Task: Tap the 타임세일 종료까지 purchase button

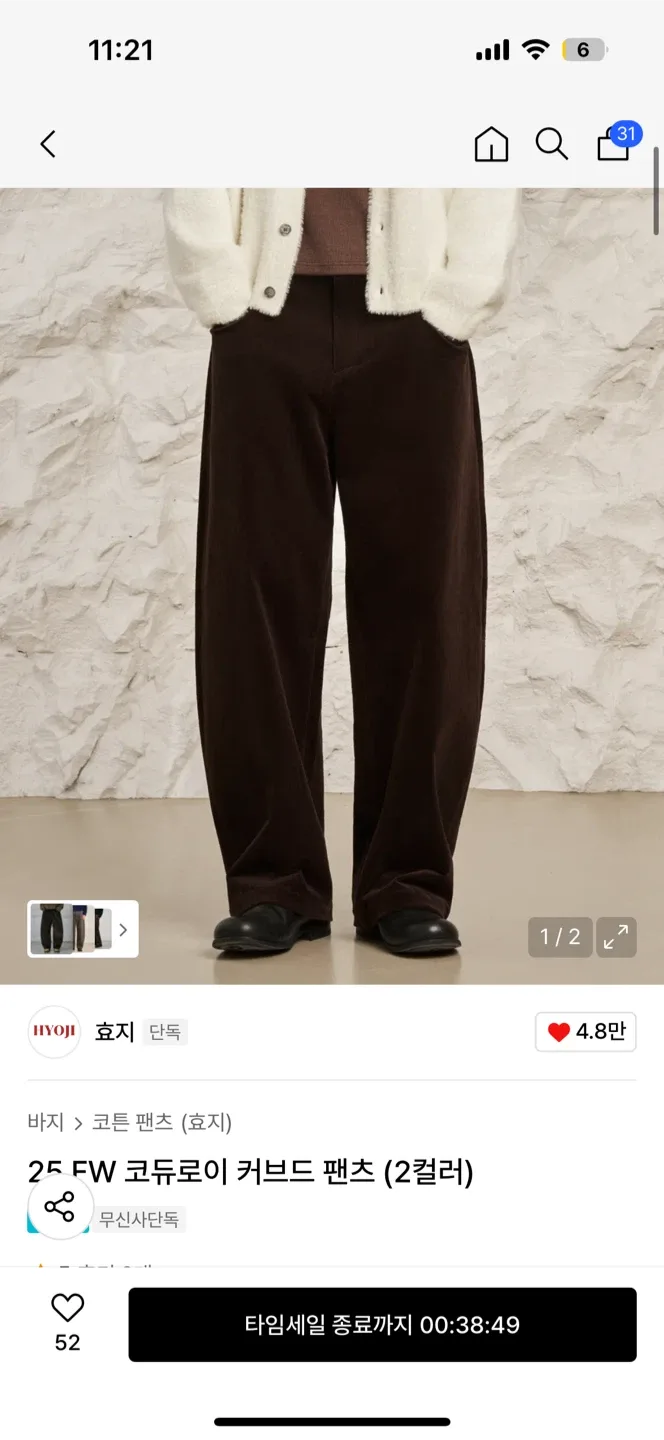Action: click(x=382, y=1325)
